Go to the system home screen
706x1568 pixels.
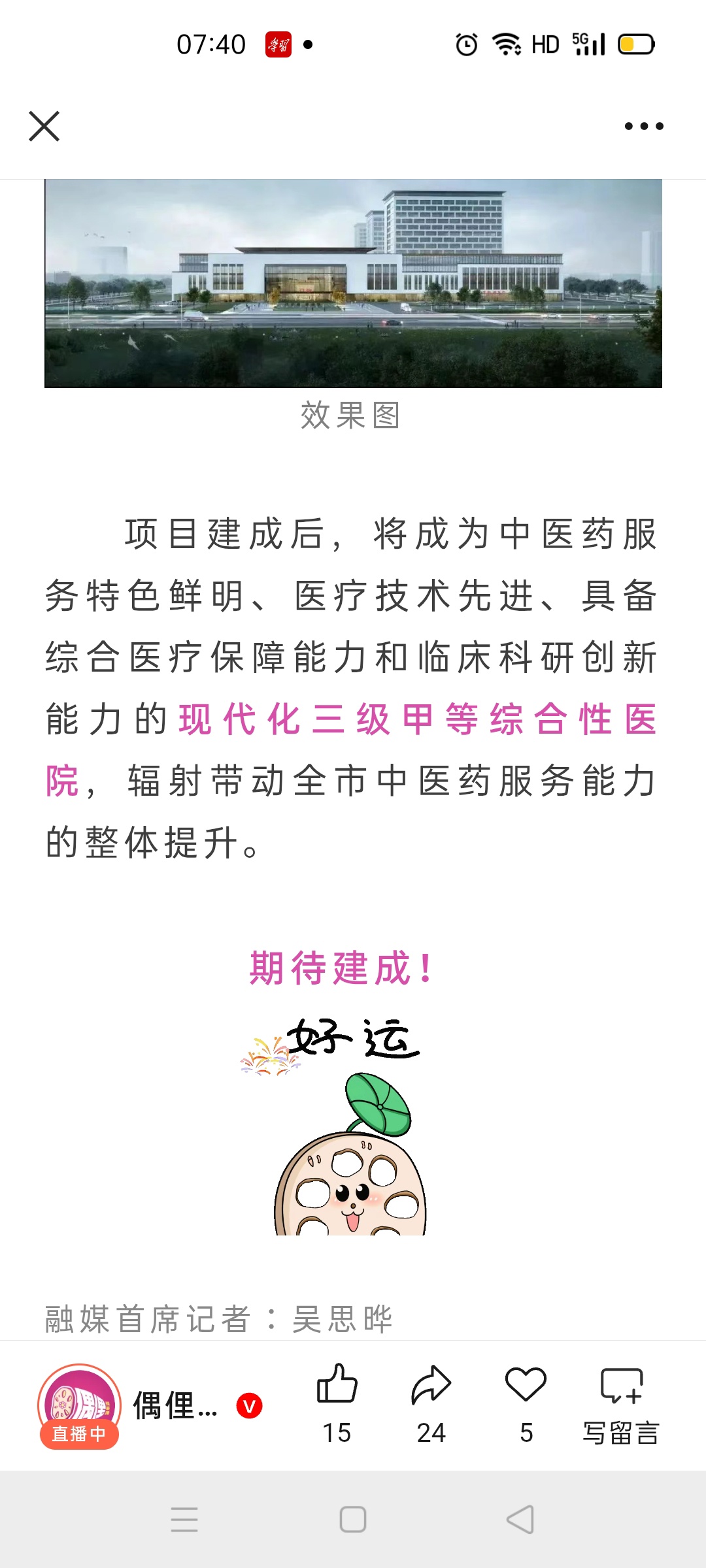pos(353,1520)
